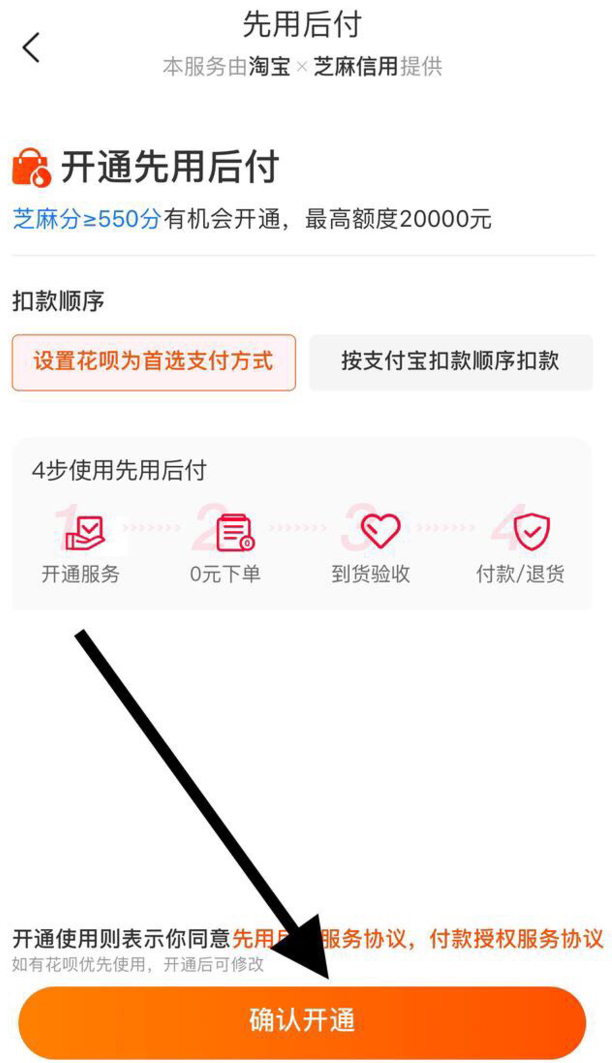Open 芝麻分≥550分 details link
Viewport: 612px width, 1063px height.
pos(86,220)
